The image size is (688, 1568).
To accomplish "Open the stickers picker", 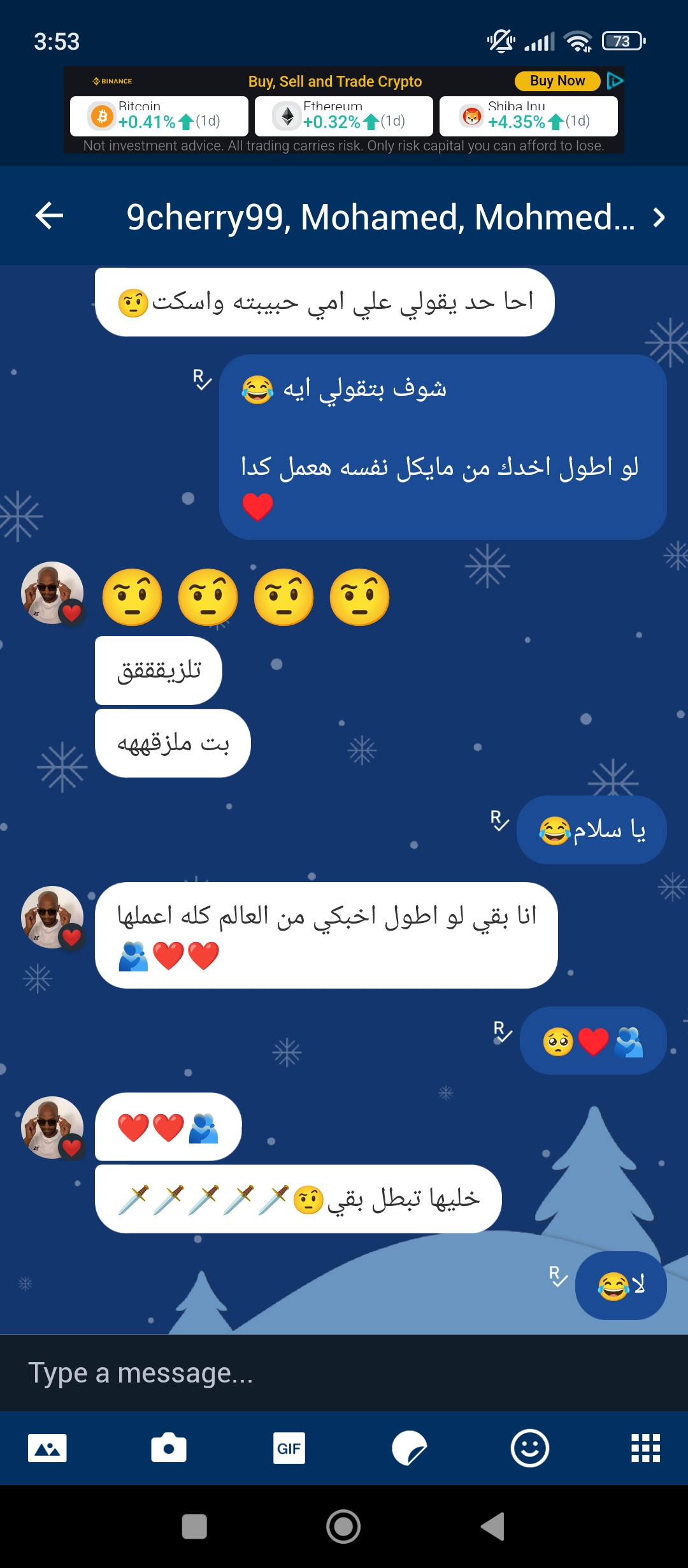I will pyautogui.click(x=409, y=1448).
